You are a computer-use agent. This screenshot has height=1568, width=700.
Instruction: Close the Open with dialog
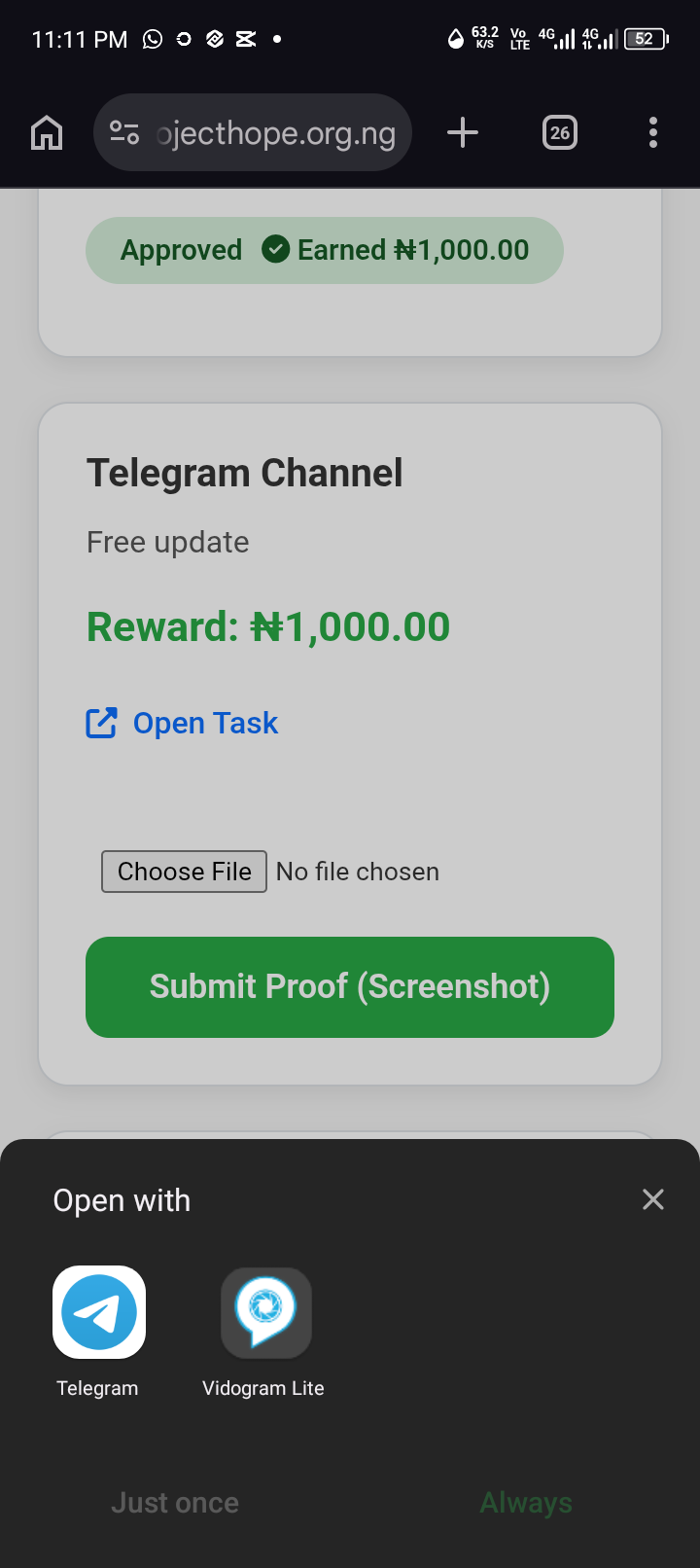(x=652, y=1199)
